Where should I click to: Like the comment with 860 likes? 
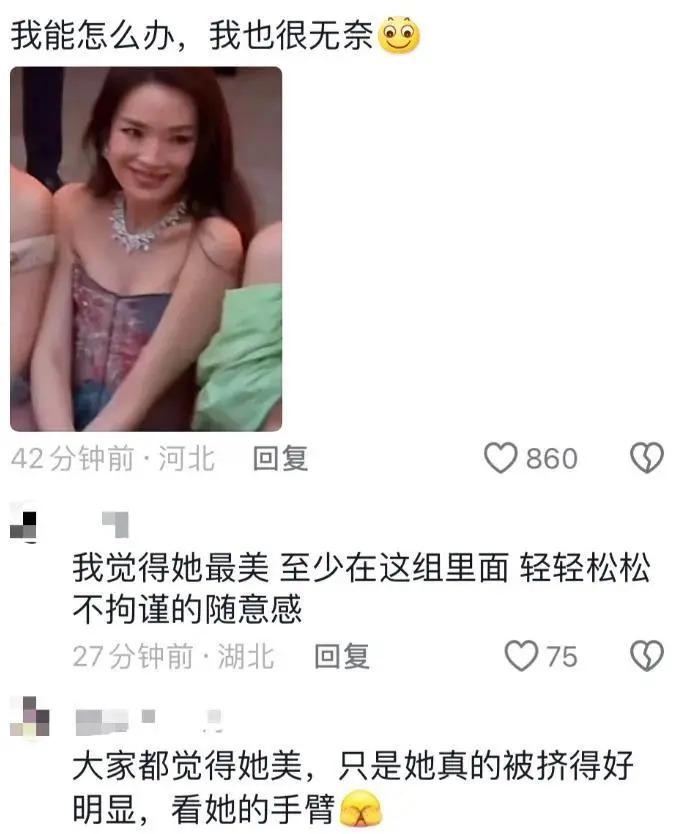[501, 459]
